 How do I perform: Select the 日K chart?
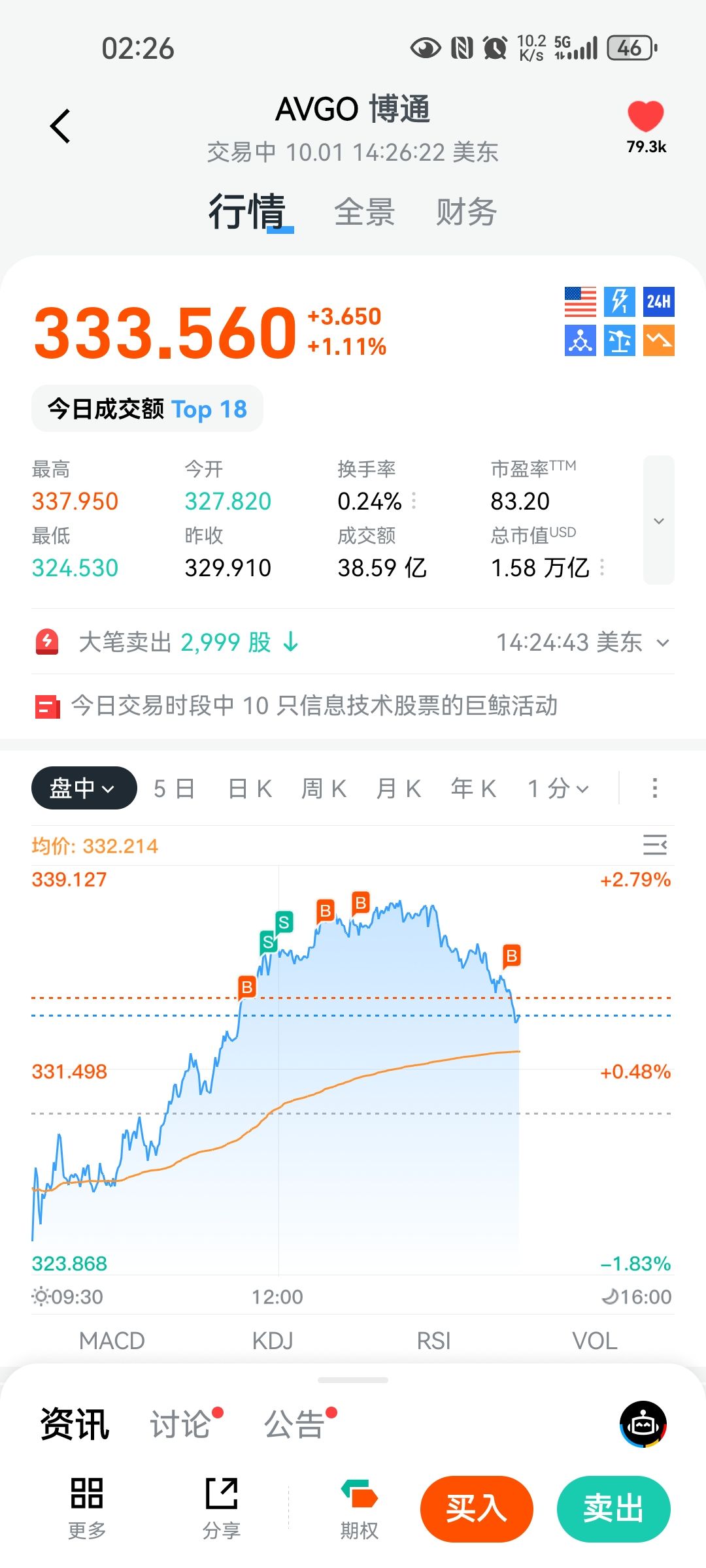[x=250, y=789]
